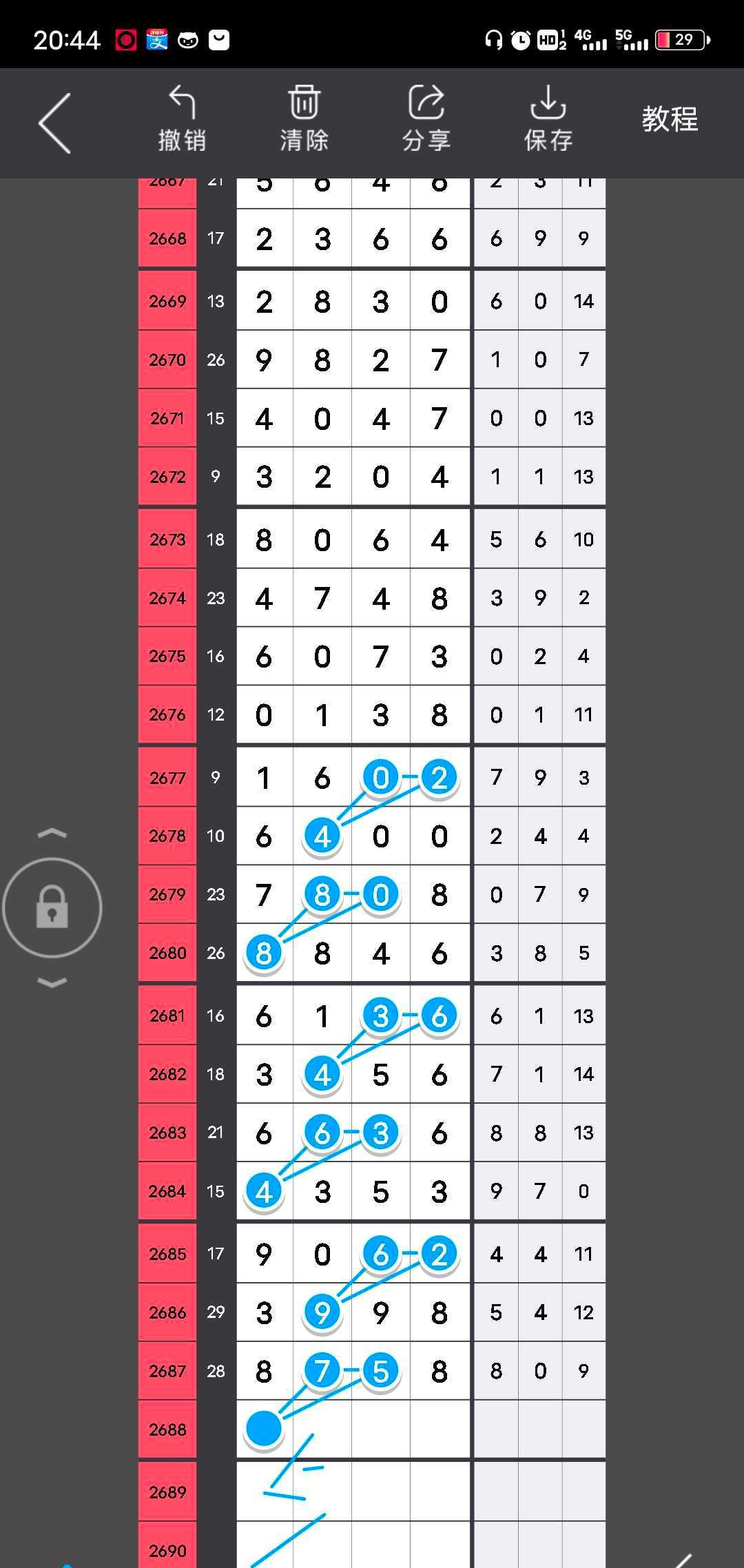The width and height of the screenshot is (744, 1568).
Task: Undo the last drawing with 撤销
Action: [x=182, y=118]
